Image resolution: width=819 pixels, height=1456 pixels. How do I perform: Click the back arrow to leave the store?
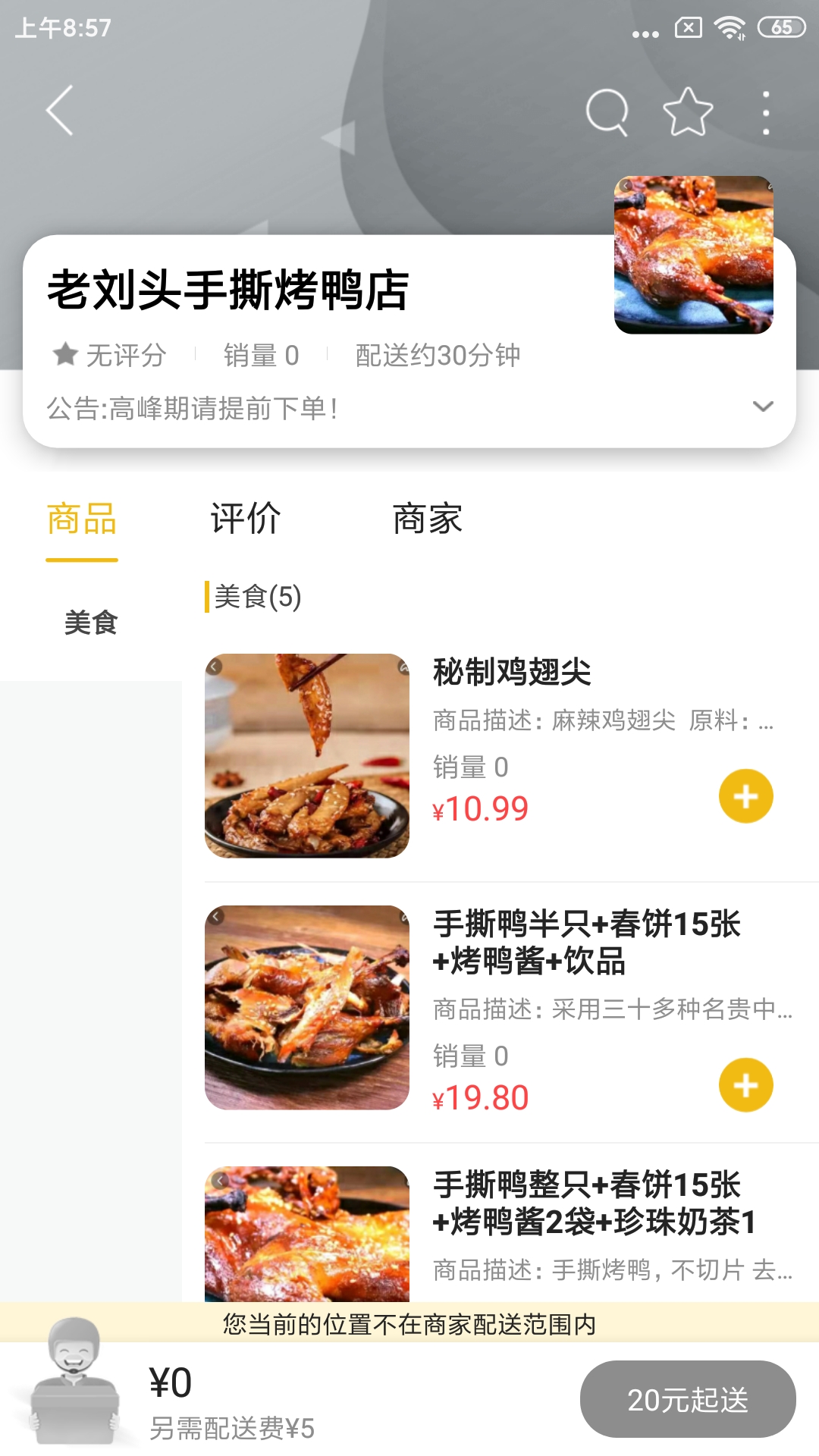(x=61, y=110)
